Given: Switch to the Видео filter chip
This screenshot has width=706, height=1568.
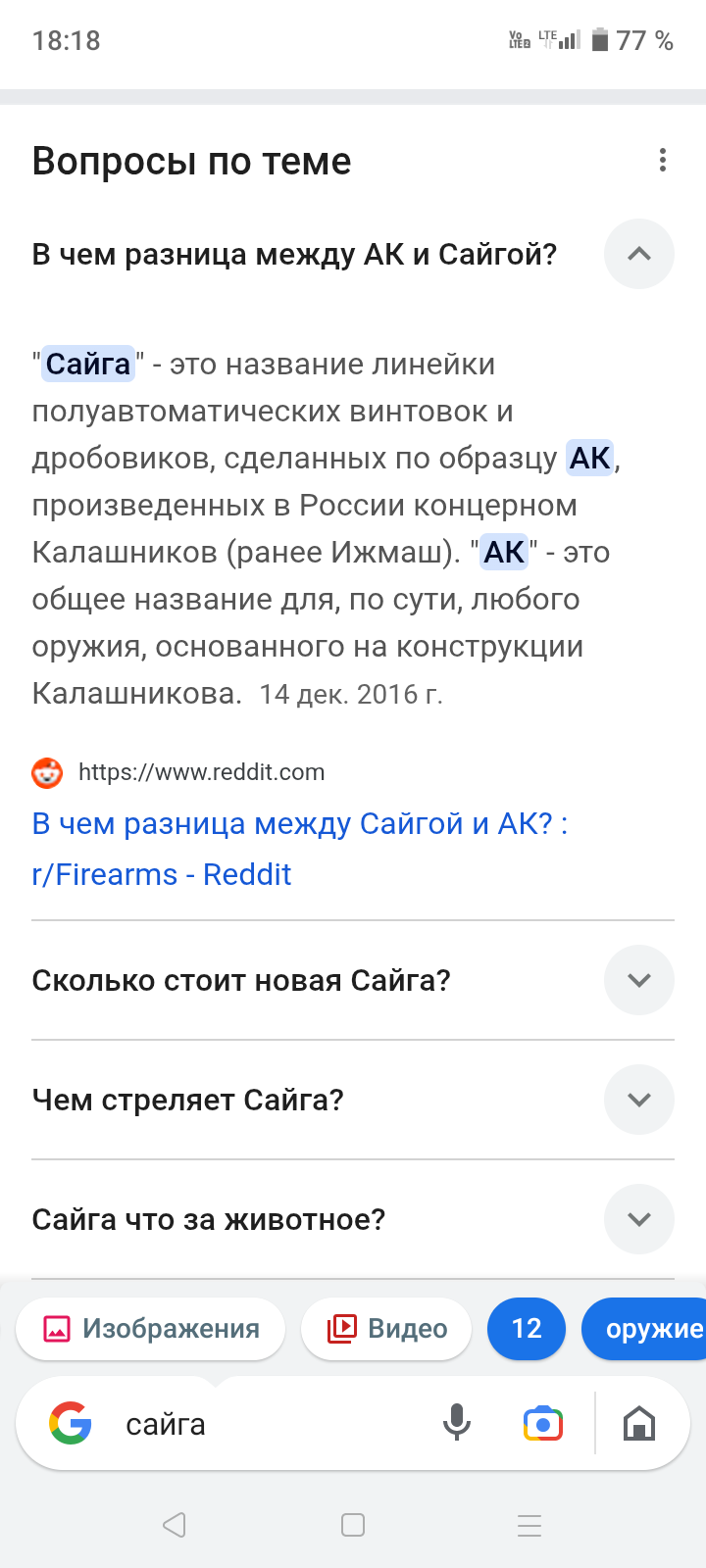Looking at the screenshot, I should pos(386,1329).
